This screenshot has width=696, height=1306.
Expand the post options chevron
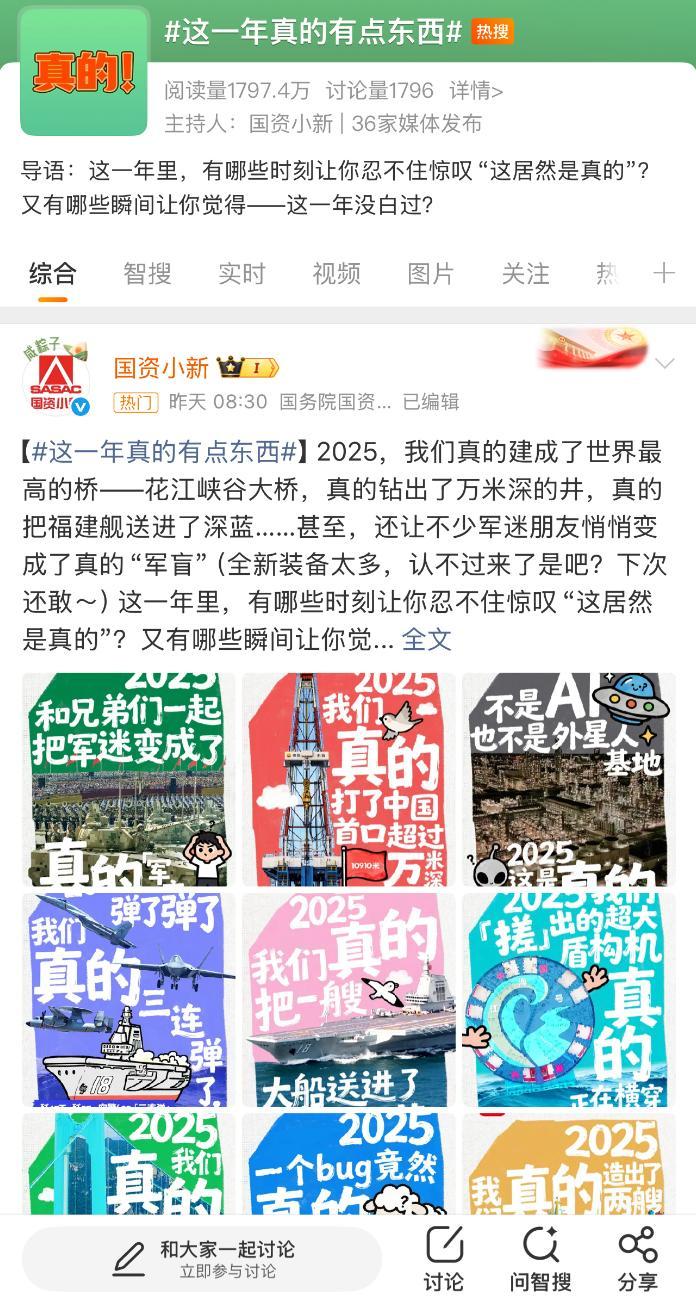tap(665, 365)
